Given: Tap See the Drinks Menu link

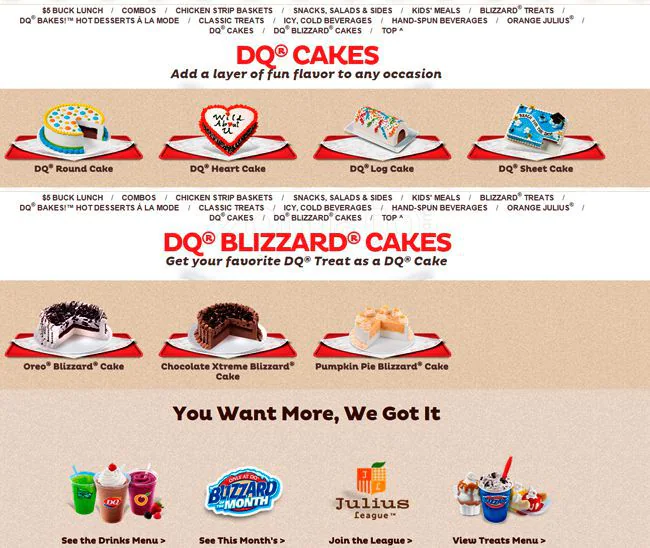Looking at the screenshot, I should click(113, 540).
